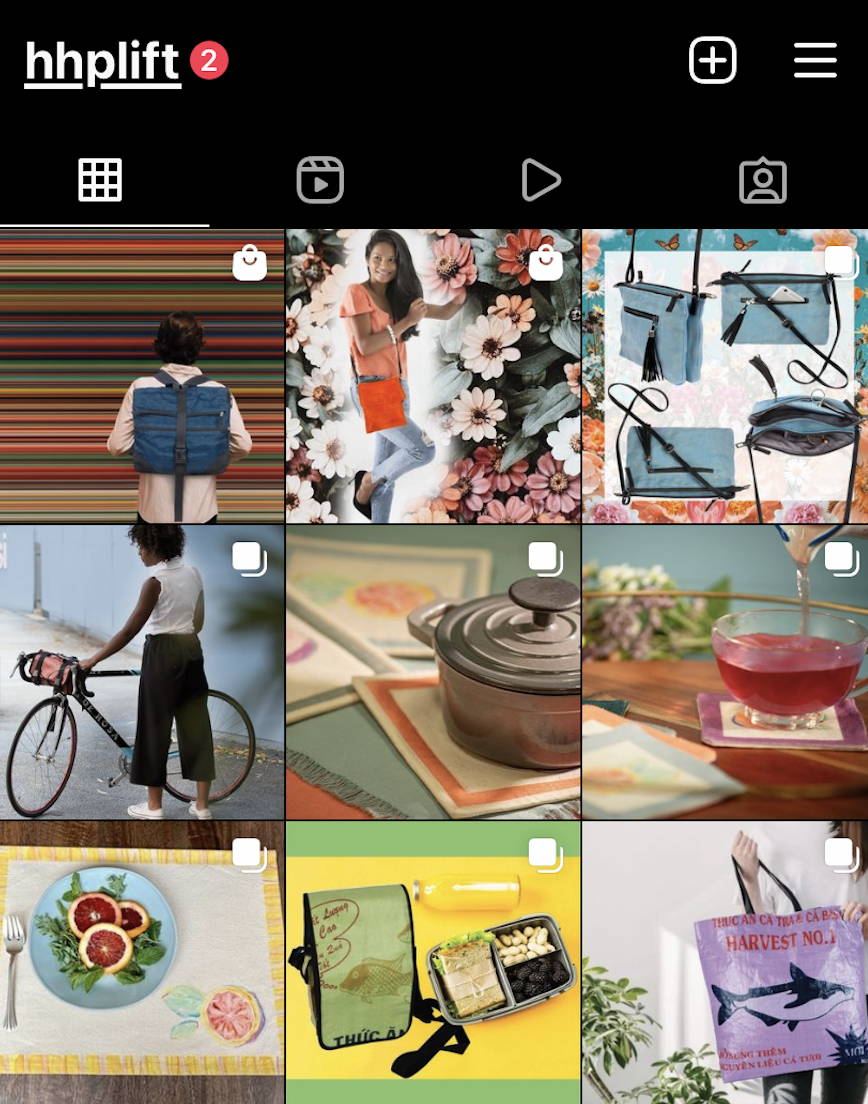Open the purple Harvest No.1 tote post
868x1104 pixels.
pyautogui.click(x=725, y=962)
